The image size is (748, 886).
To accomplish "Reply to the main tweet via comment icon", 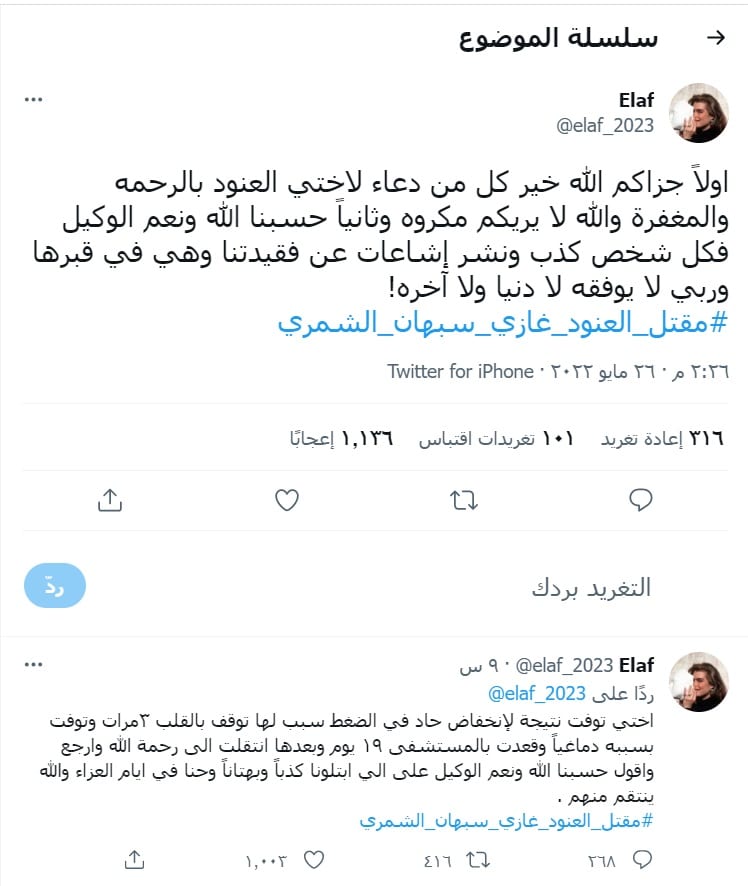I will (640, 500).
